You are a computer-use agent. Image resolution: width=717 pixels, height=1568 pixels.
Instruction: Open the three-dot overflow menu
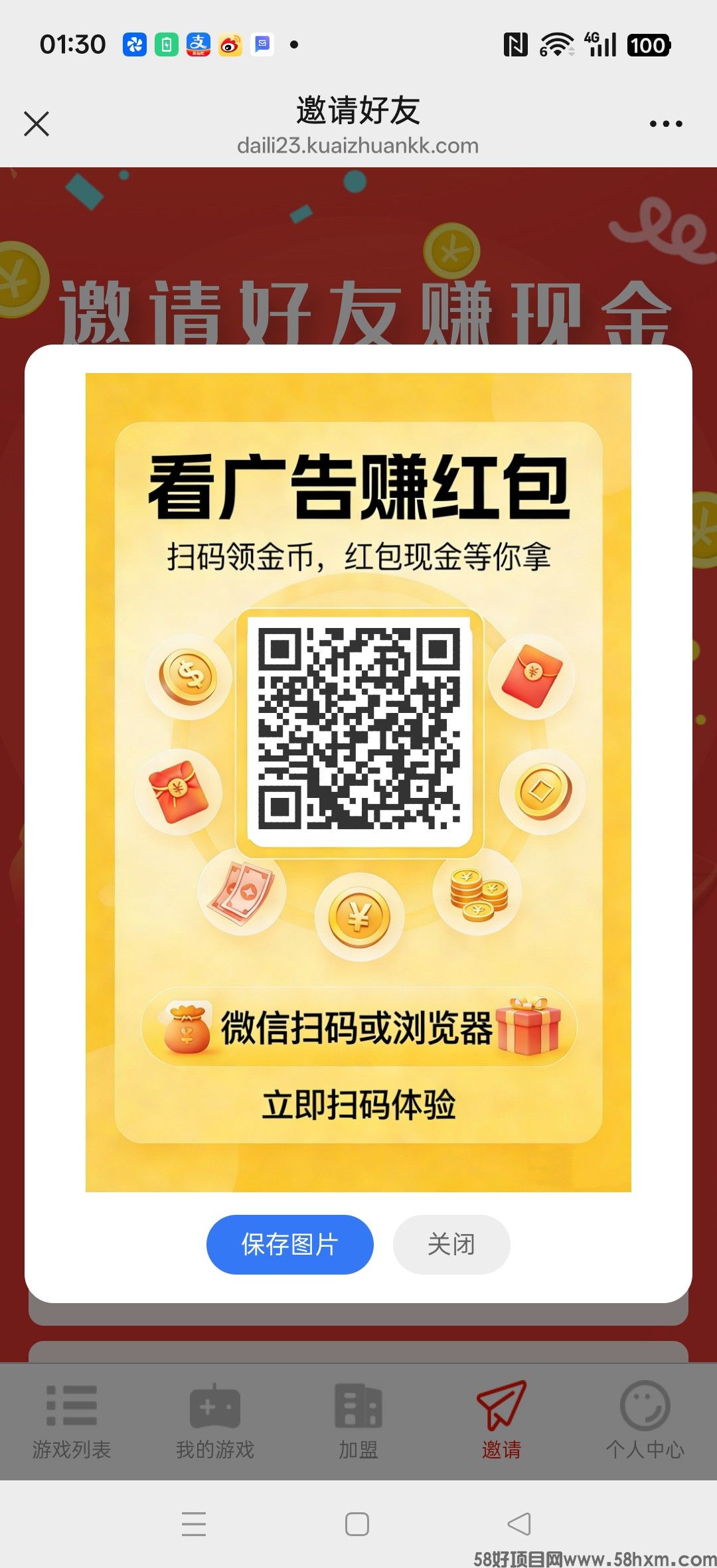666,123
